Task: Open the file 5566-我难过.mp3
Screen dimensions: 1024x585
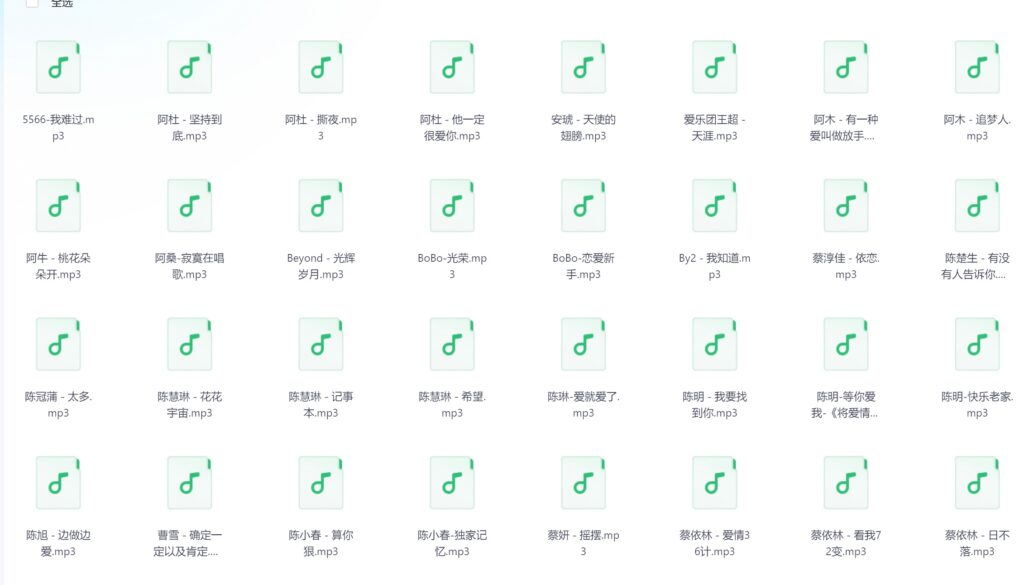Action: point(58,68)
